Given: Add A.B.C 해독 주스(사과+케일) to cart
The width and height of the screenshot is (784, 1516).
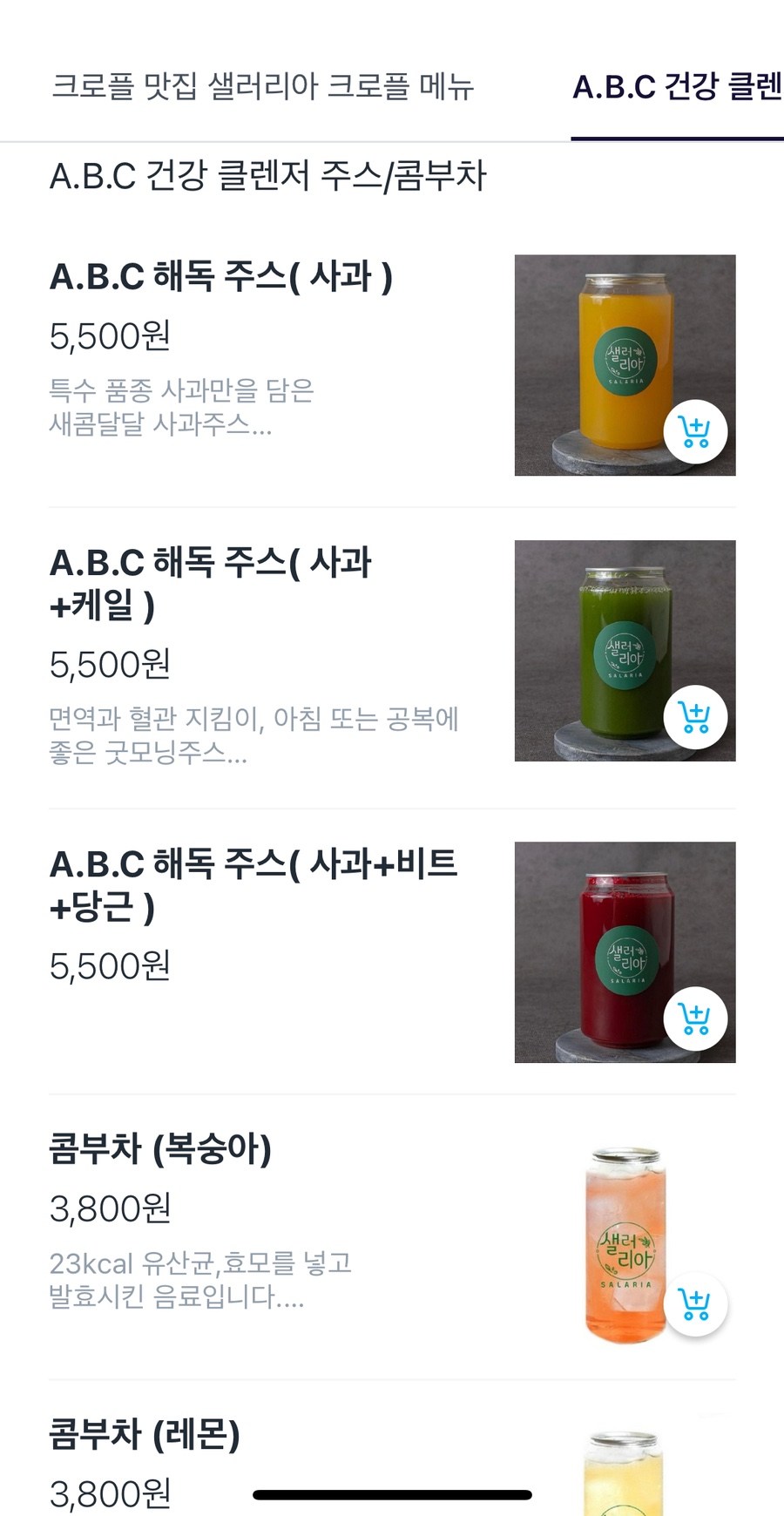Looking at the screenshot, I should point(695,718).
